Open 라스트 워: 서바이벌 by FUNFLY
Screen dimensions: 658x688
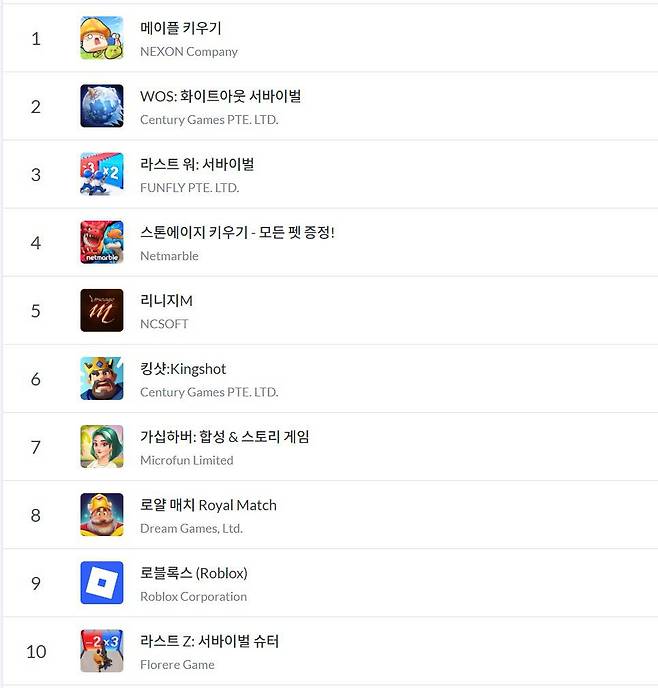click(x=197, y=165)
